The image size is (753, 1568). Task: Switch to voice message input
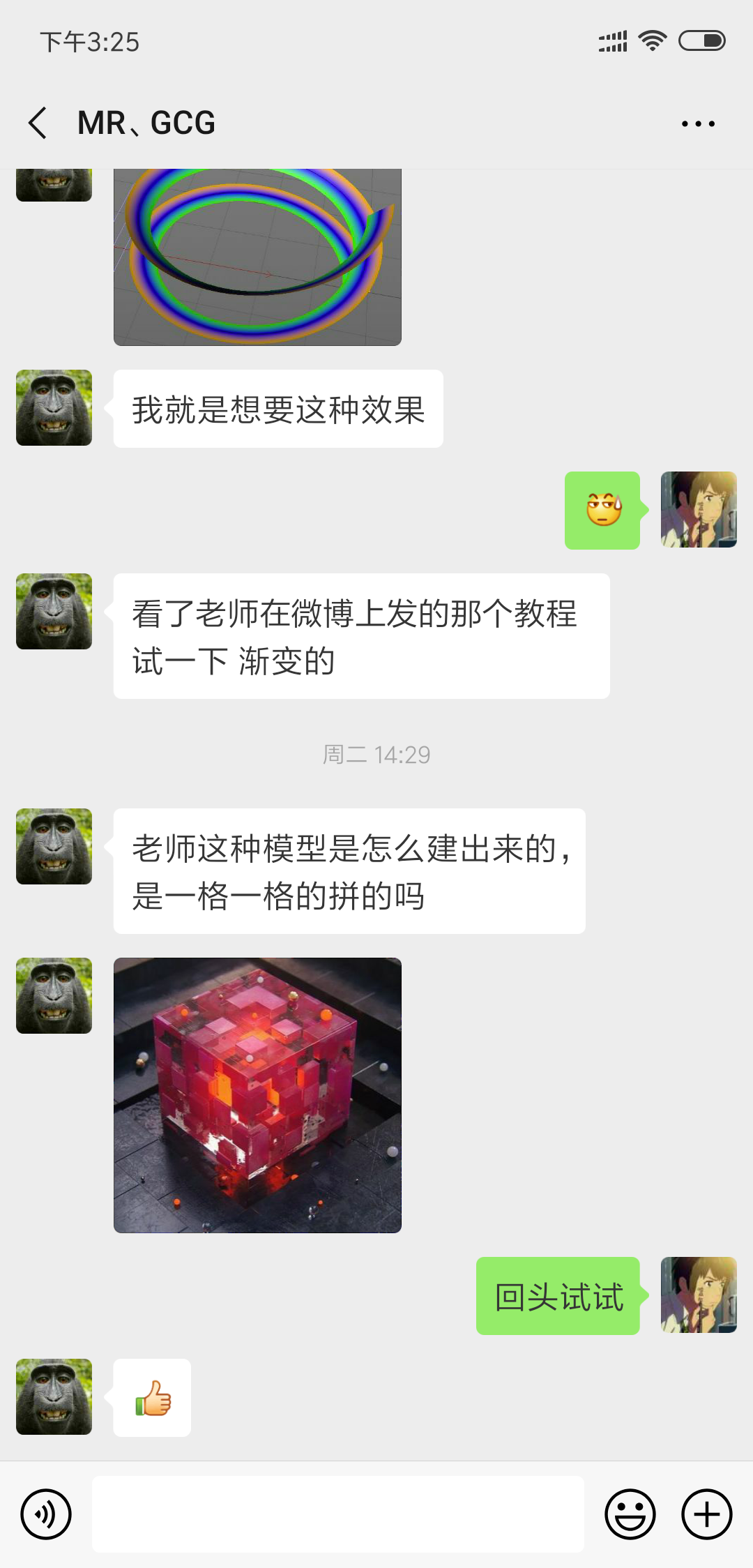pos(46,1514)
